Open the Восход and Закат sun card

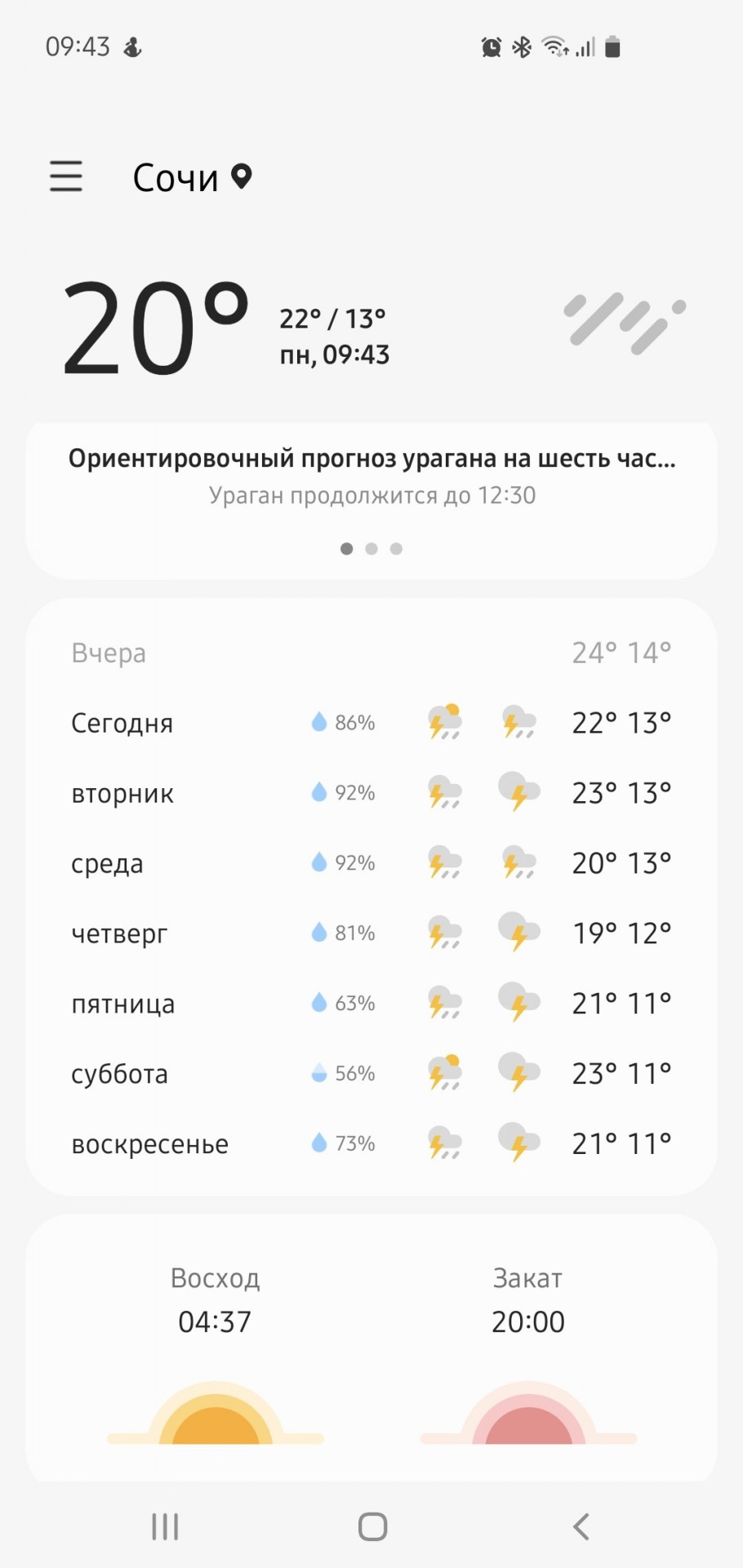click(x=371, y=1347)
